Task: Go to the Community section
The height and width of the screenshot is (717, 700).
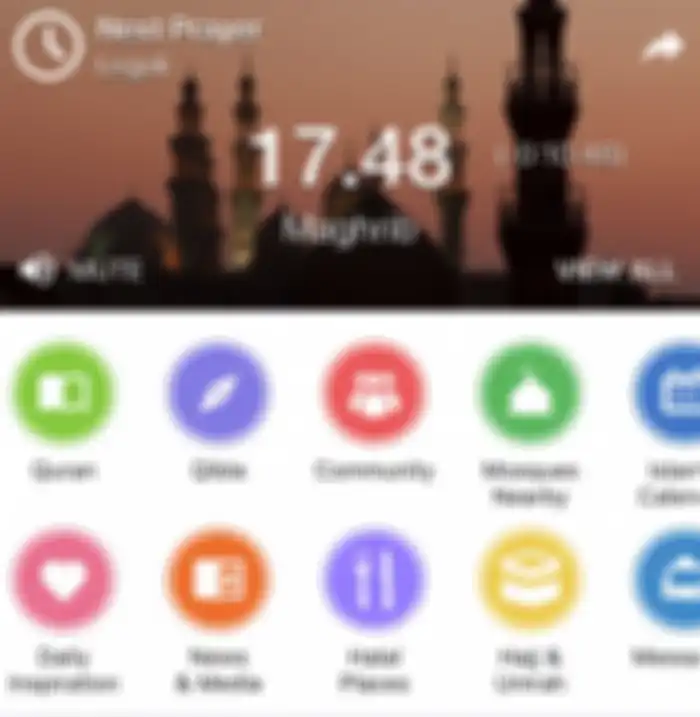Action: coord(374,393)
